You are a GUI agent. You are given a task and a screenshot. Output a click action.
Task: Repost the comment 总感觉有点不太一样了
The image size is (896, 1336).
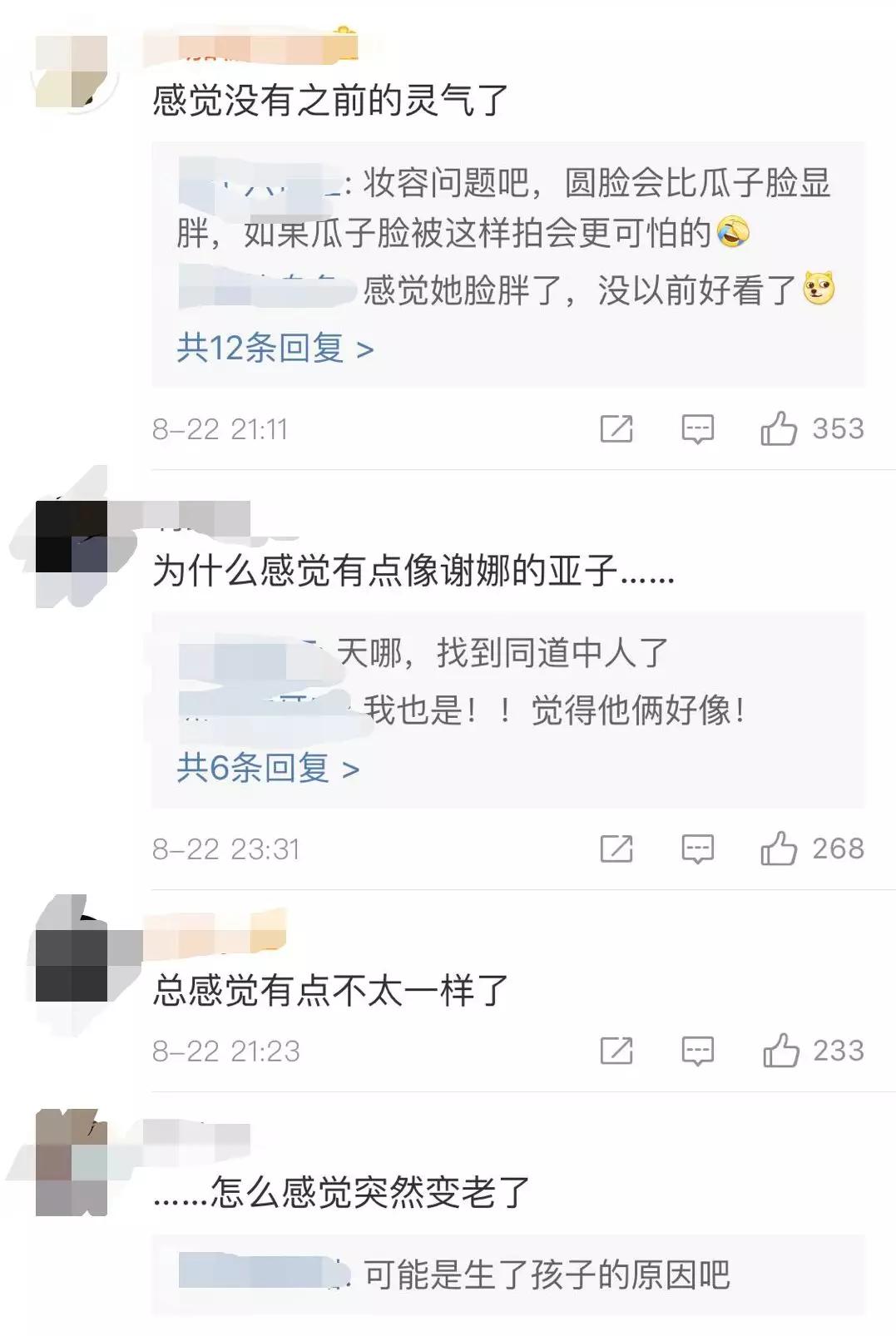[616, 1051]
